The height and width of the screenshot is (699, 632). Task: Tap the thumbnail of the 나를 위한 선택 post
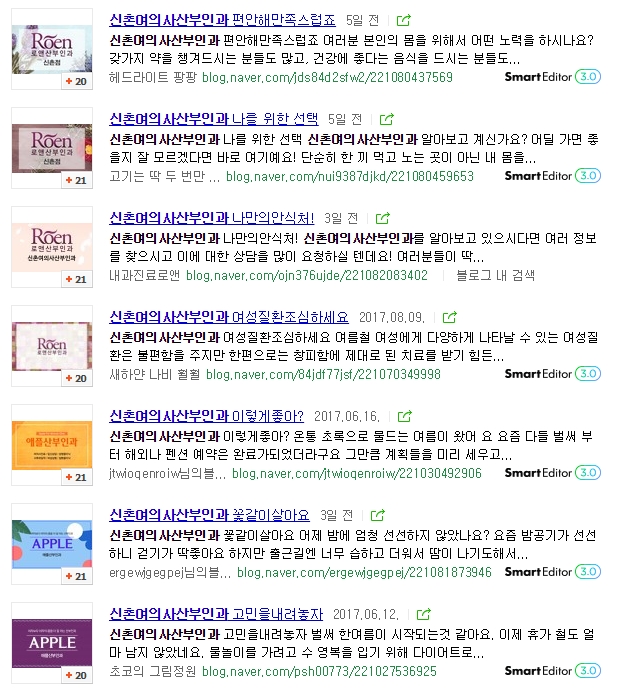point(51,148)
